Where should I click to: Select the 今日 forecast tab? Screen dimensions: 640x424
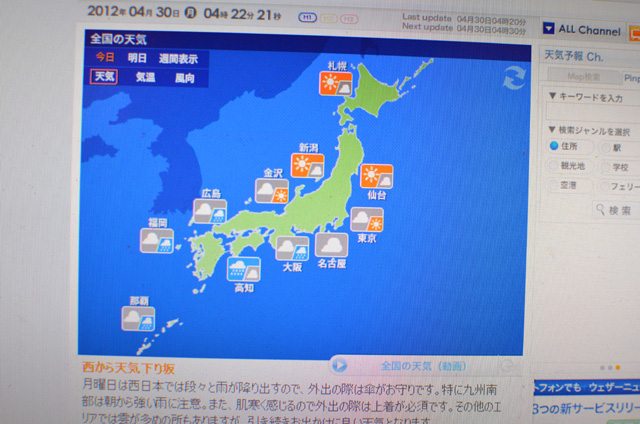click(x=105, y=57)
